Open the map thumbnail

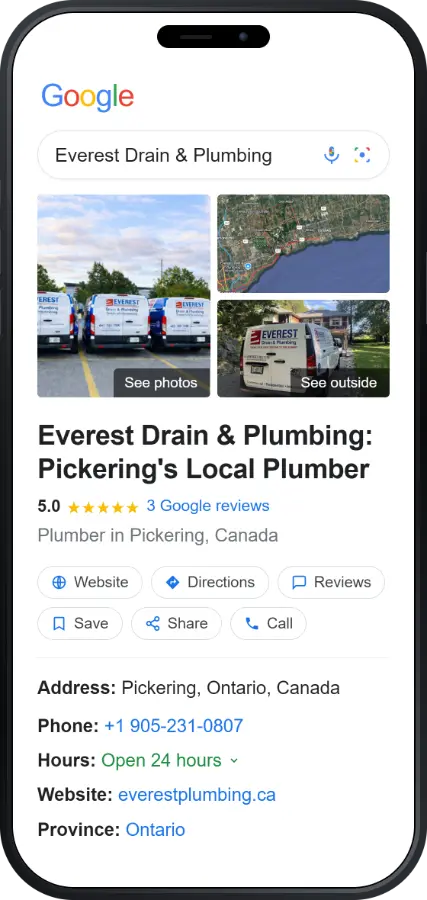coord(303,243)
